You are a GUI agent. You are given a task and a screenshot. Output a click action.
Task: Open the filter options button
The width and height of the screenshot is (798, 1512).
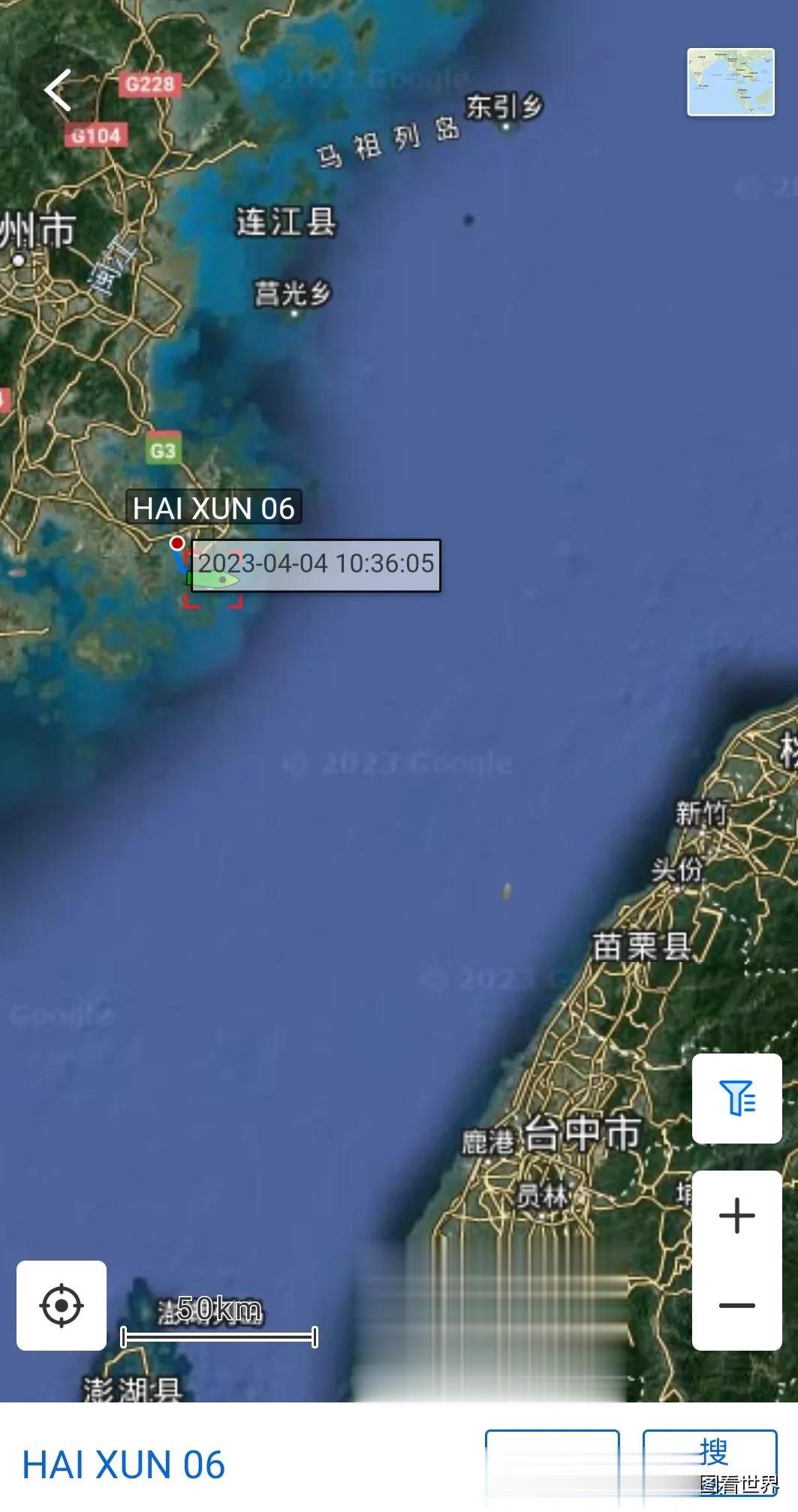coord(736,1099)
